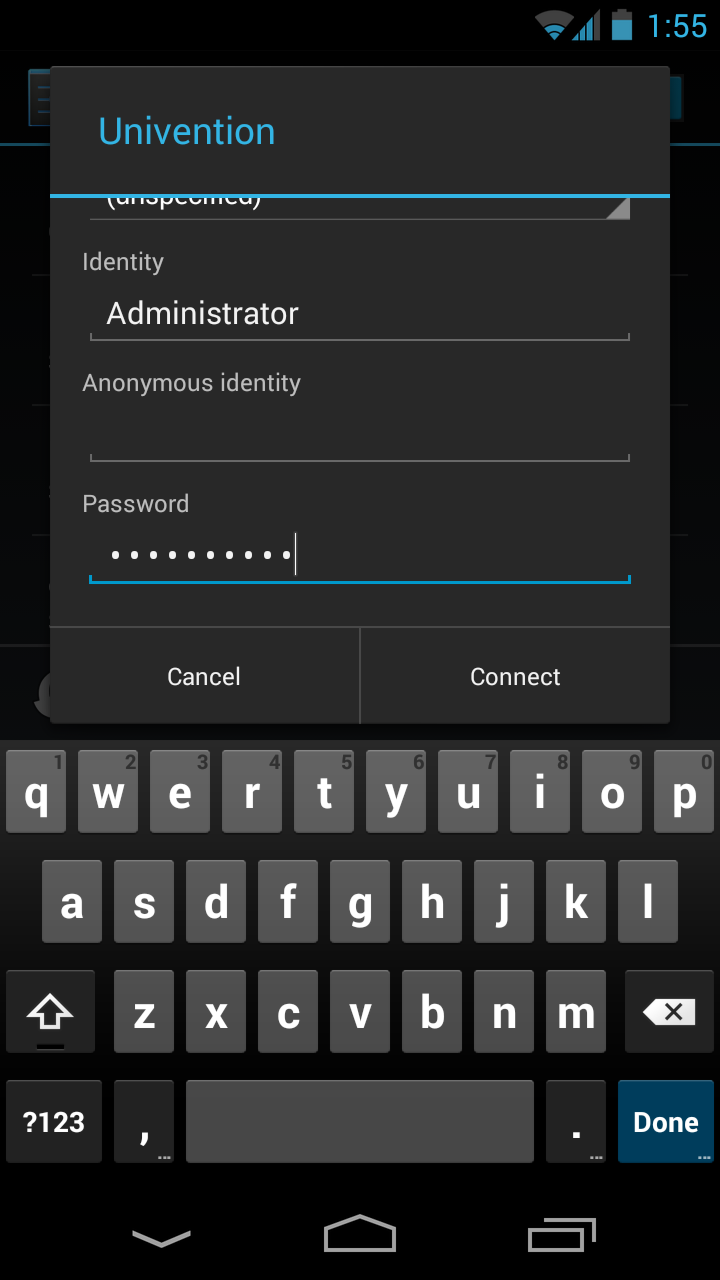The height and width of the screenshot is (1280, 720).
Task: Tap Connect to join the network
Action: click(x=515, y=676)
